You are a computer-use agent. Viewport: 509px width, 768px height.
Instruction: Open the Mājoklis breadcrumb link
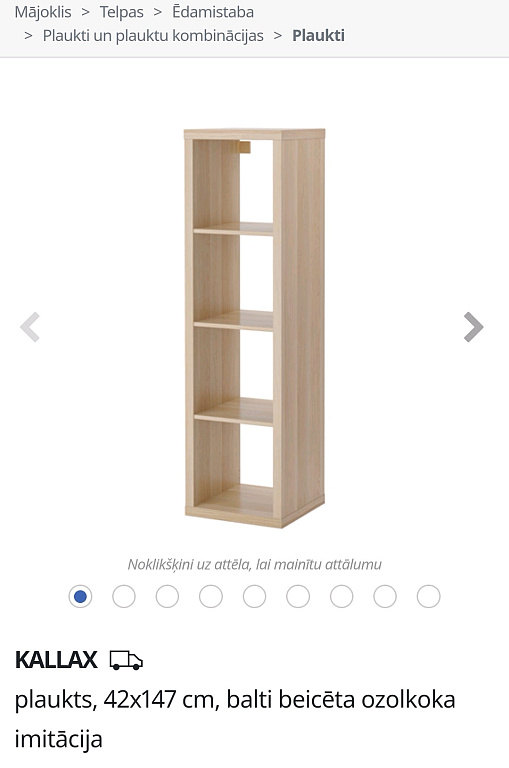[43, 12]
